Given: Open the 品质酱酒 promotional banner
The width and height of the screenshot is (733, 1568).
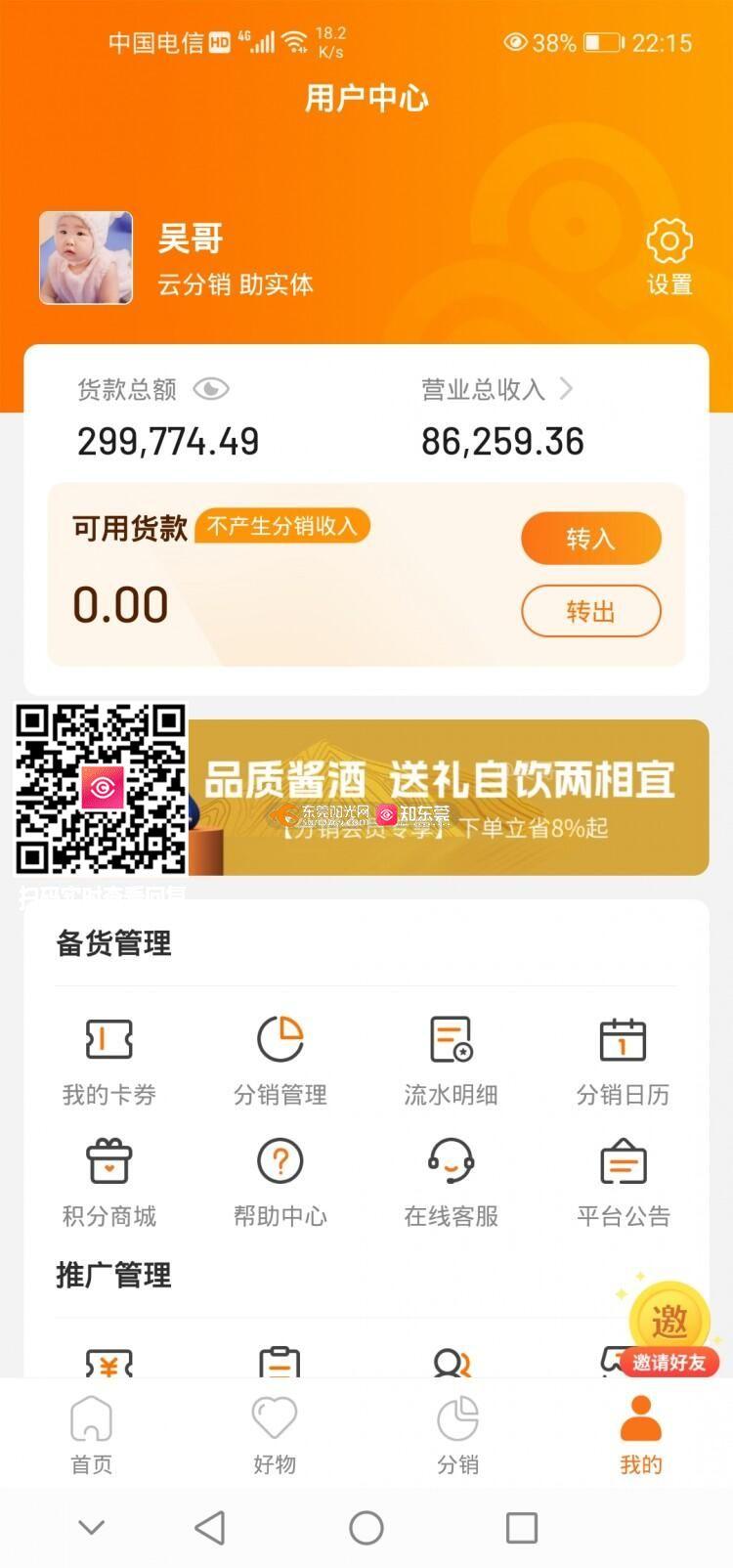Looking at the screenshot, I should pyautogui.click(x=450, y=797).
